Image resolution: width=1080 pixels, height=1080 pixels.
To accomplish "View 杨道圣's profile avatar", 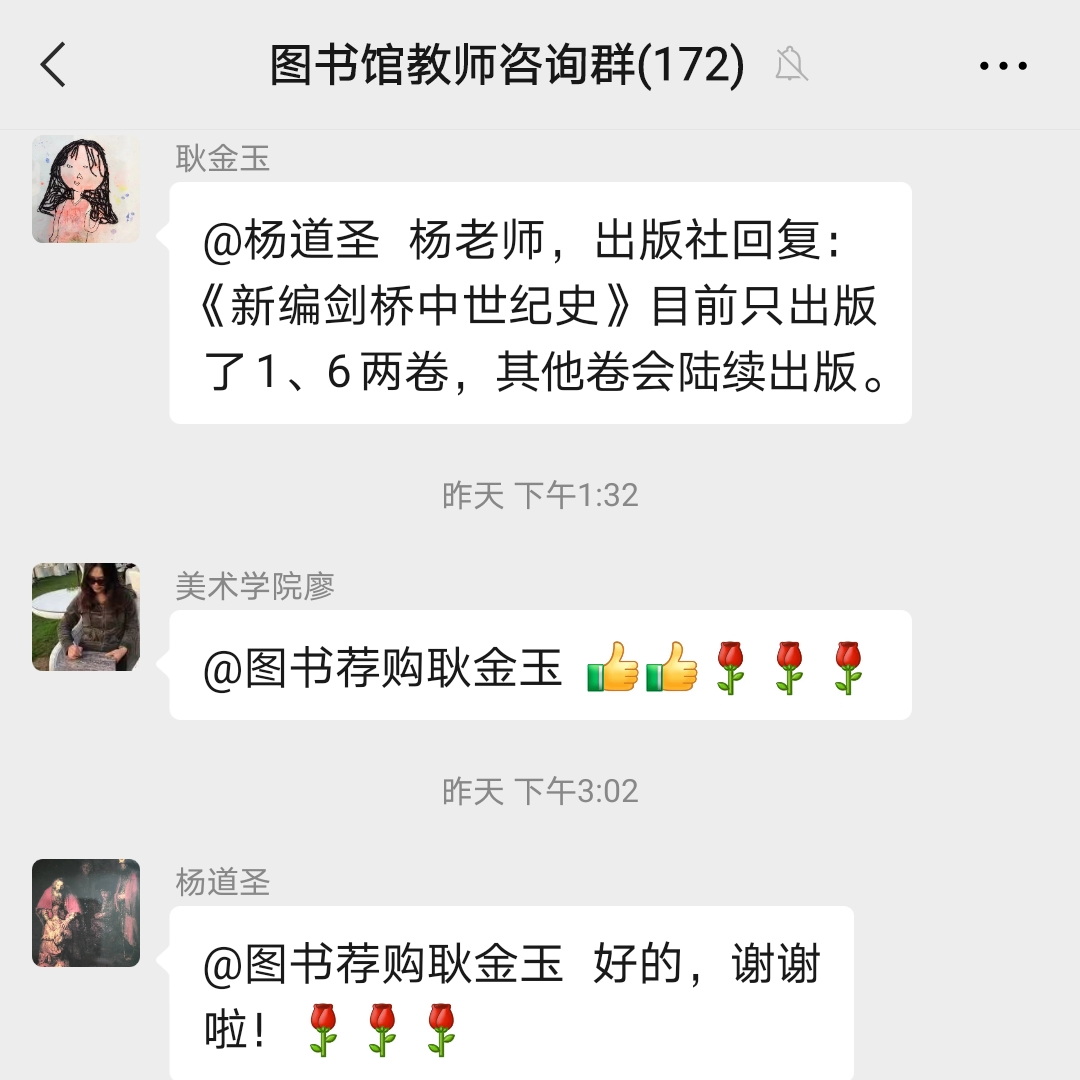I will pos(86,913).
